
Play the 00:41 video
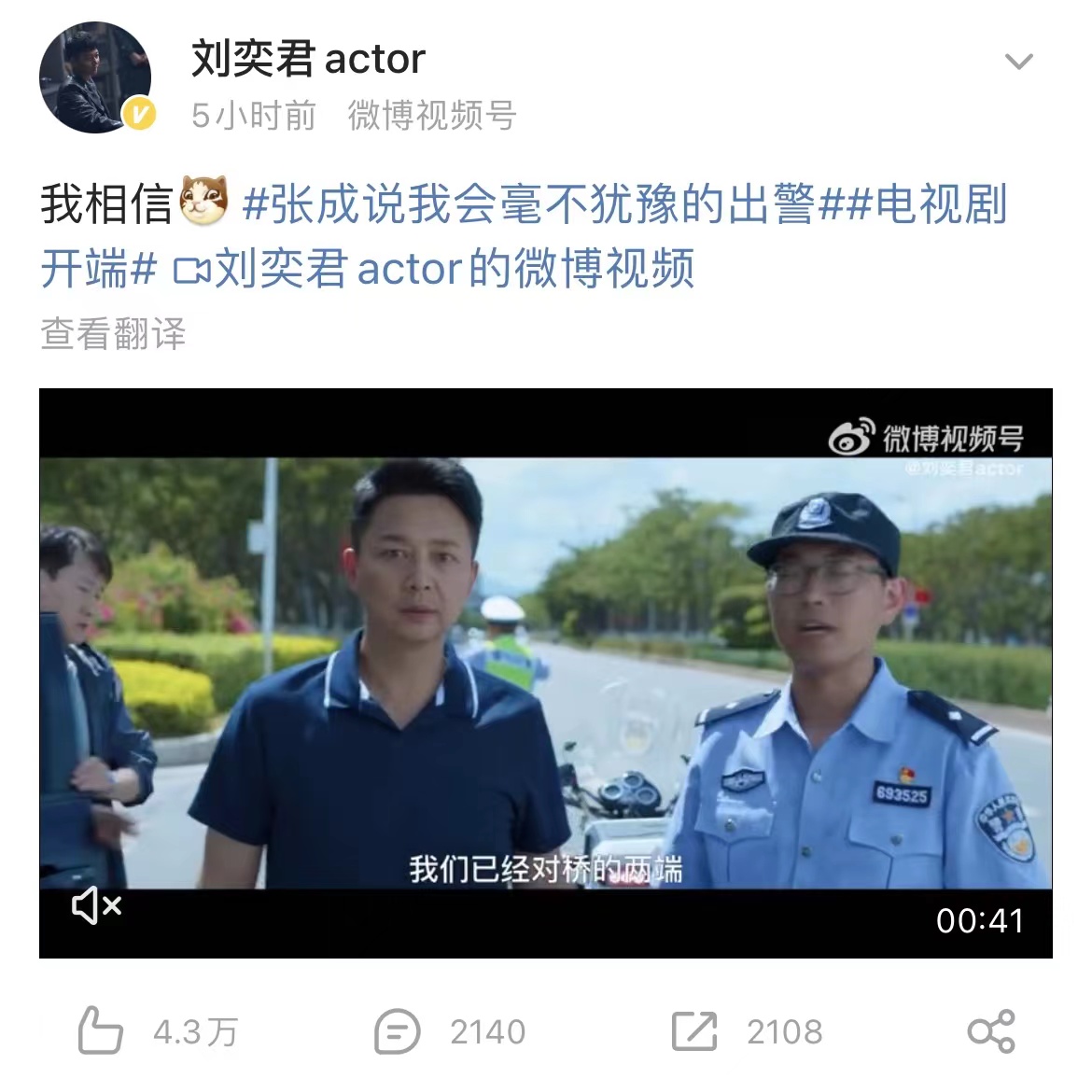point(545,672)
